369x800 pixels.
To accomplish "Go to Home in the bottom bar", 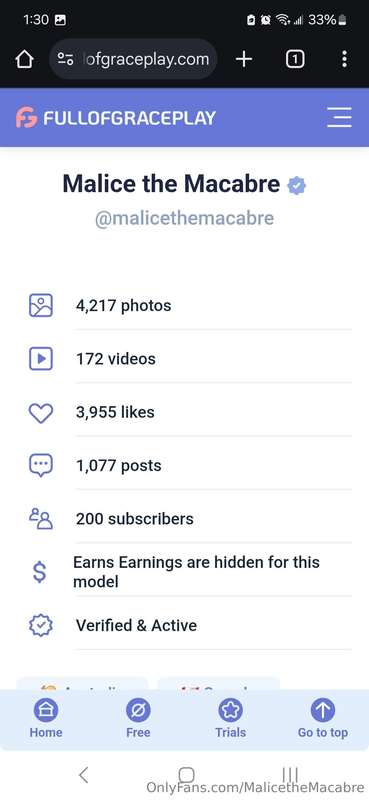I will pyautogui.click(x=46, y=719).
